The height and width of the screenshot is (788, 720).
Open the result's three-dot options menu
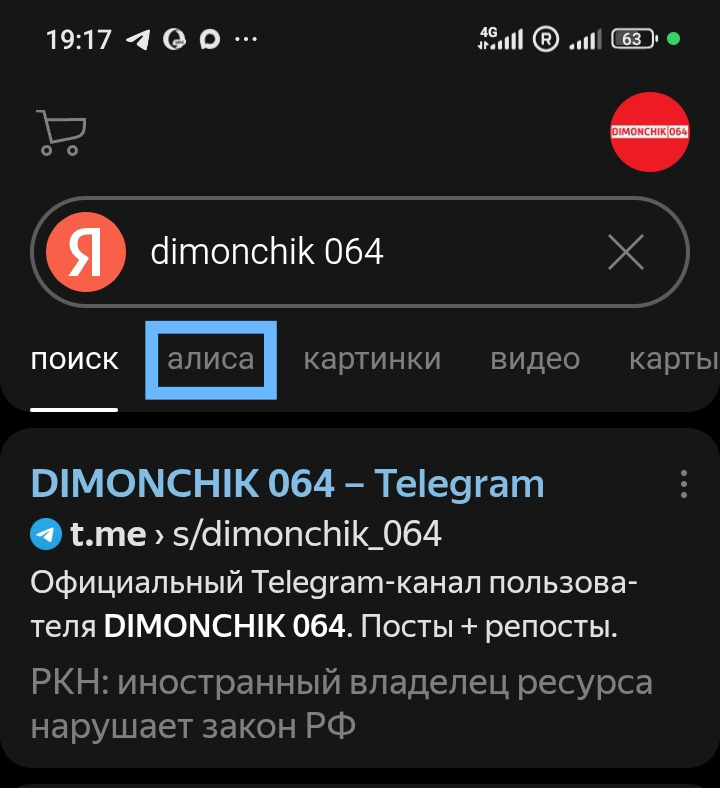684,484
